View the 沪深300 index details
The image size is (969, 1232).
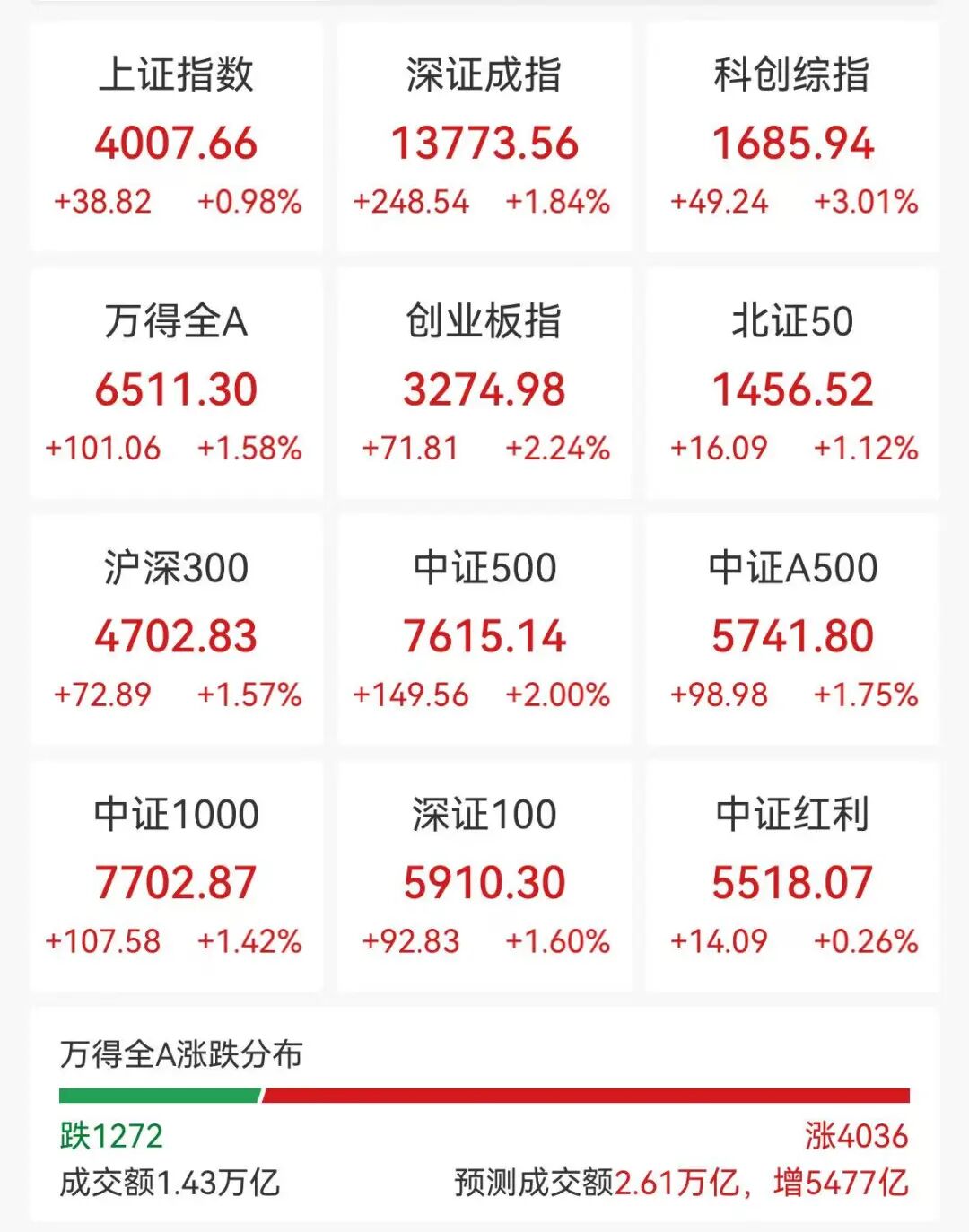tap(177, 628)
